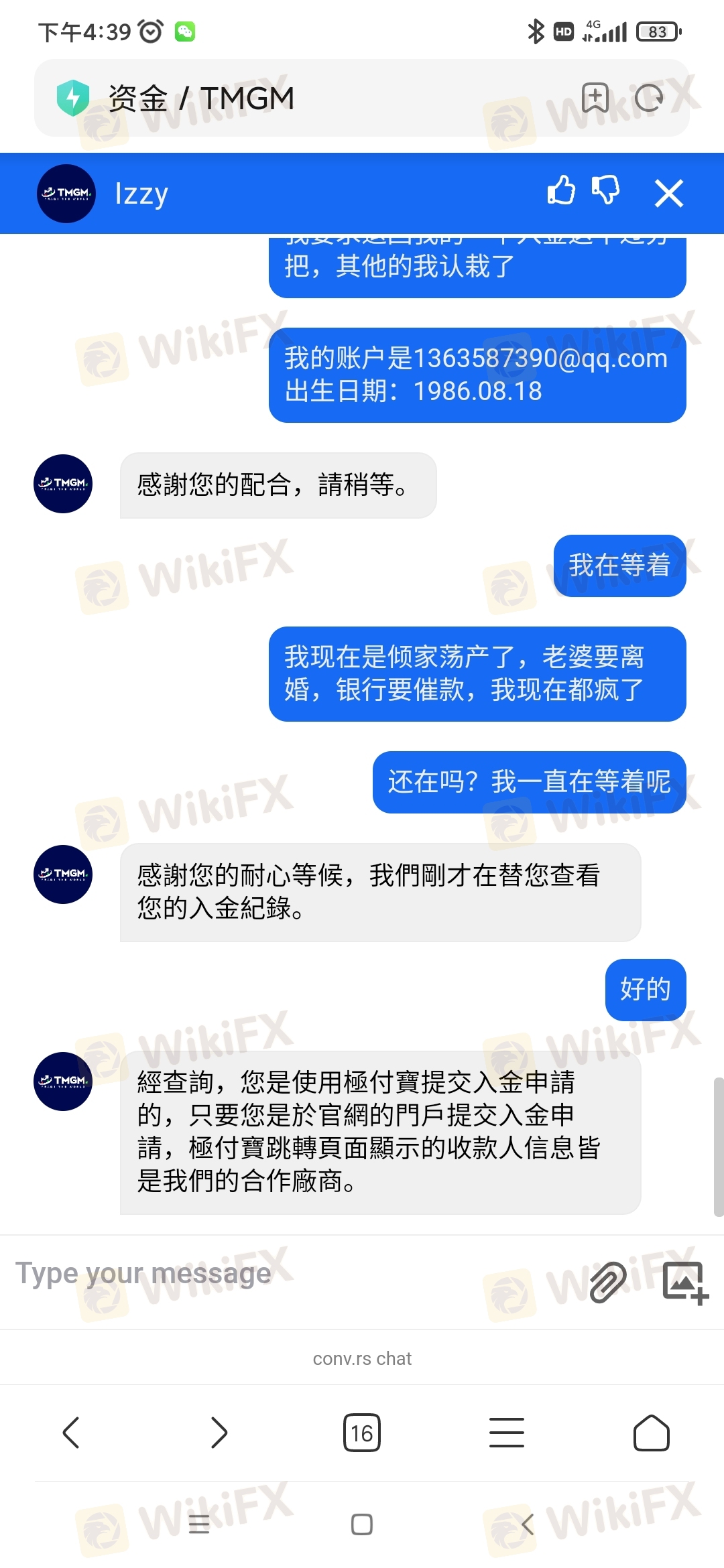Add an image to the chat

(x=684, y=1282)
